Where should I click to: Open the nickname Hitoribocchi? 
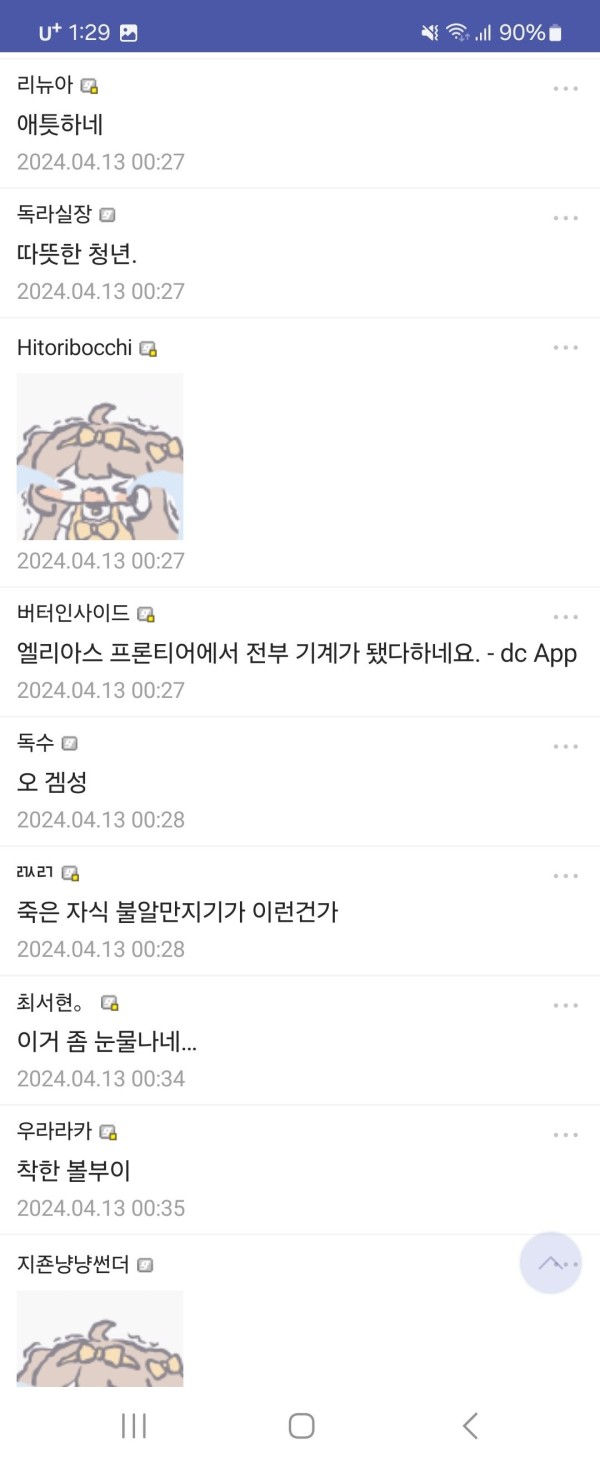pyautogui.click(x=75, y=348)
